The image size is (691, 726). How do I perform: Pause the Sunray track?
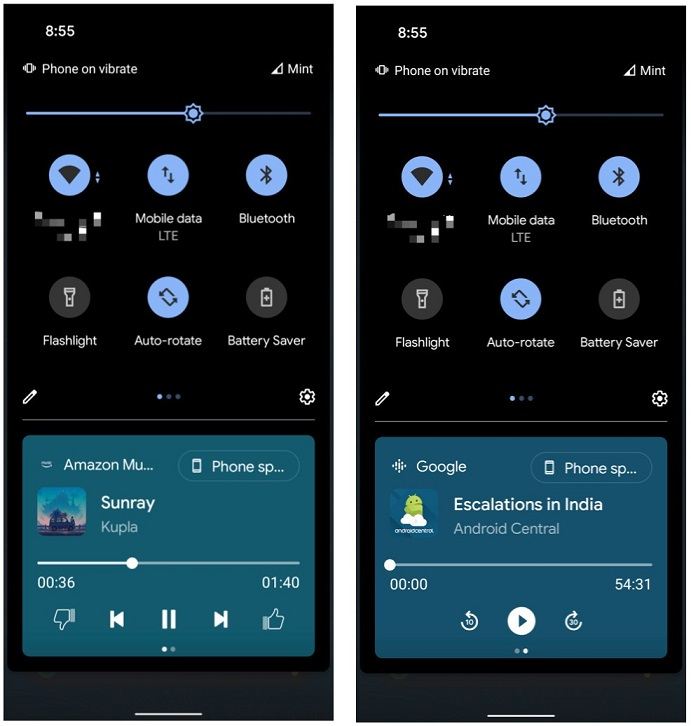168,620
